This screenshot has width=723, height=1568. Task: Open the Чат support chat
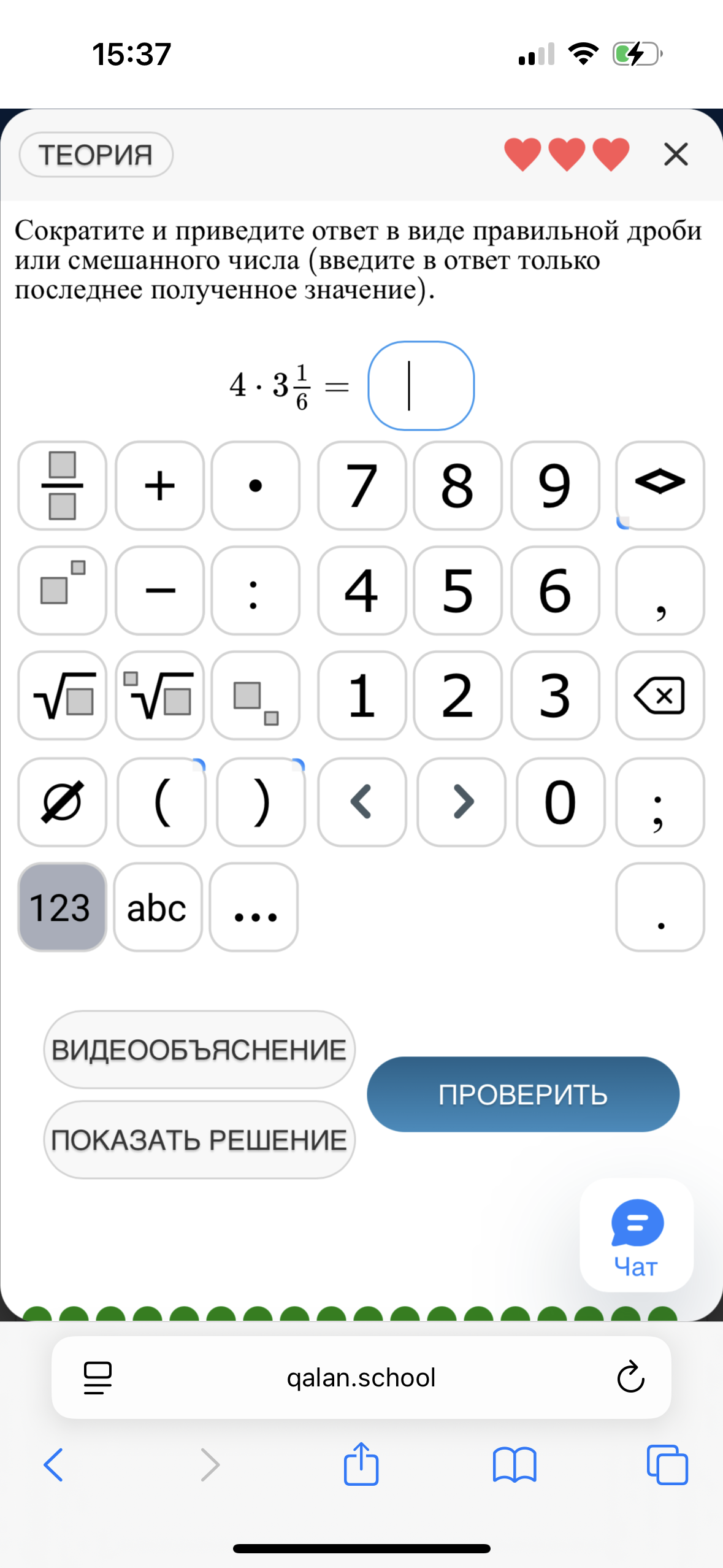pos(637,1236)
